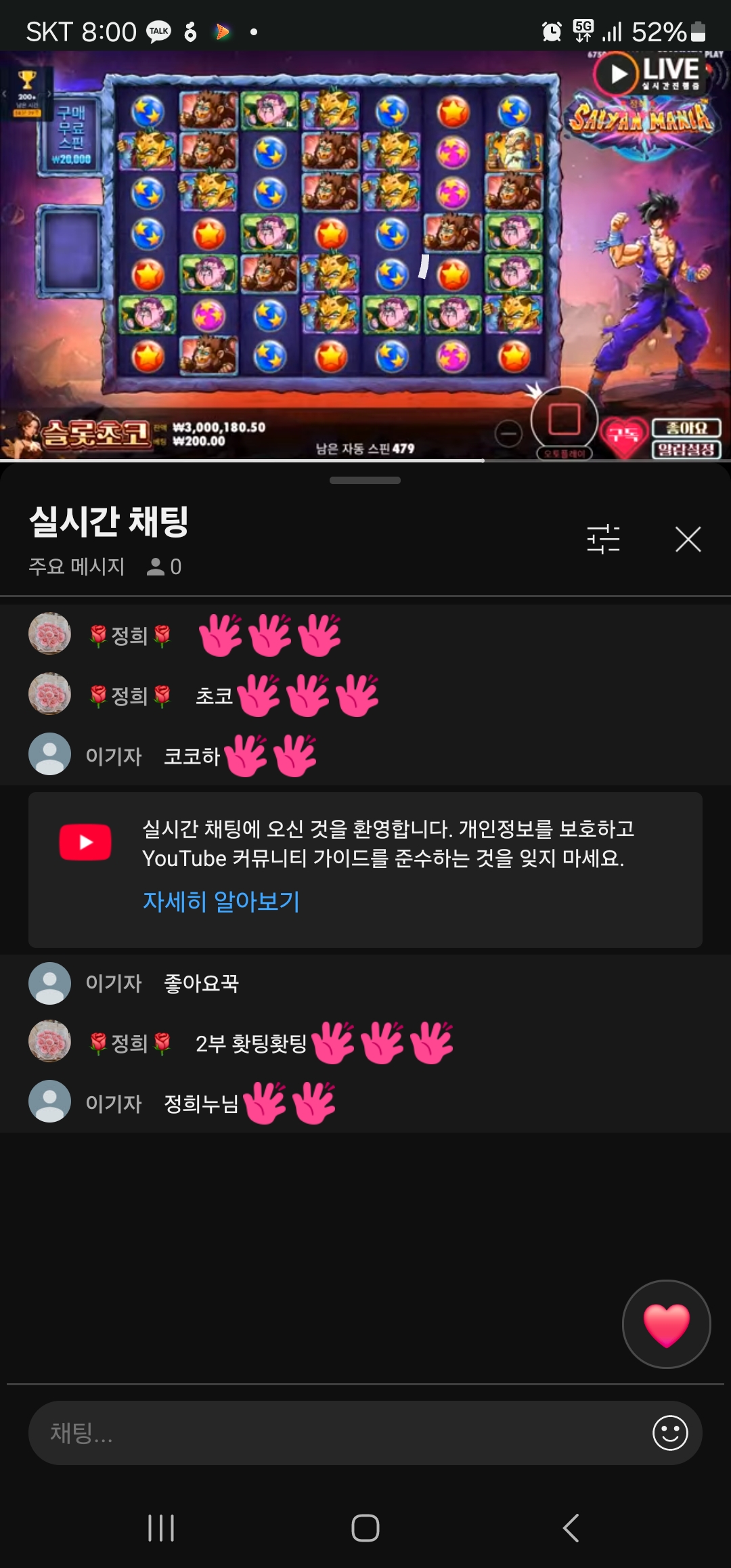The width and height of the screenshot is (731, 1568).
Task: Open the emoji picker in chat box
Action: [x=670, y=1433]
